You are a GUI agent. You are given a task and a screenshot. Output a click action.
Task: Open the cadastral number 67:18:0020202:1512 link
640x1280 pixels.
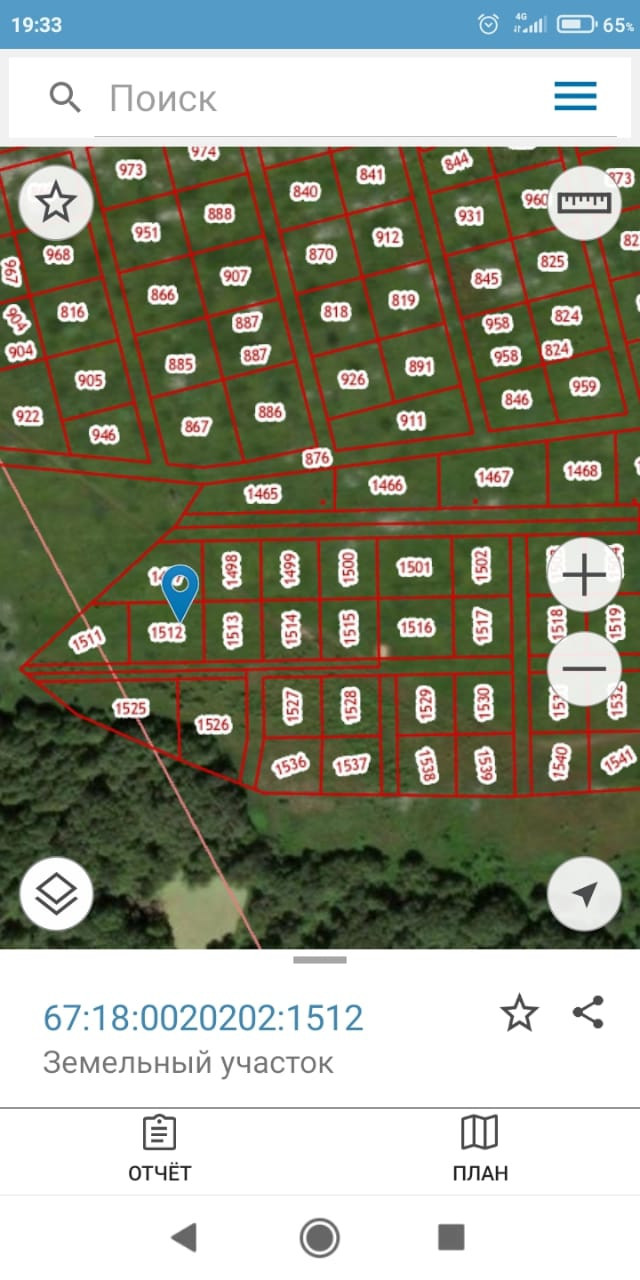pos(203,1018)
